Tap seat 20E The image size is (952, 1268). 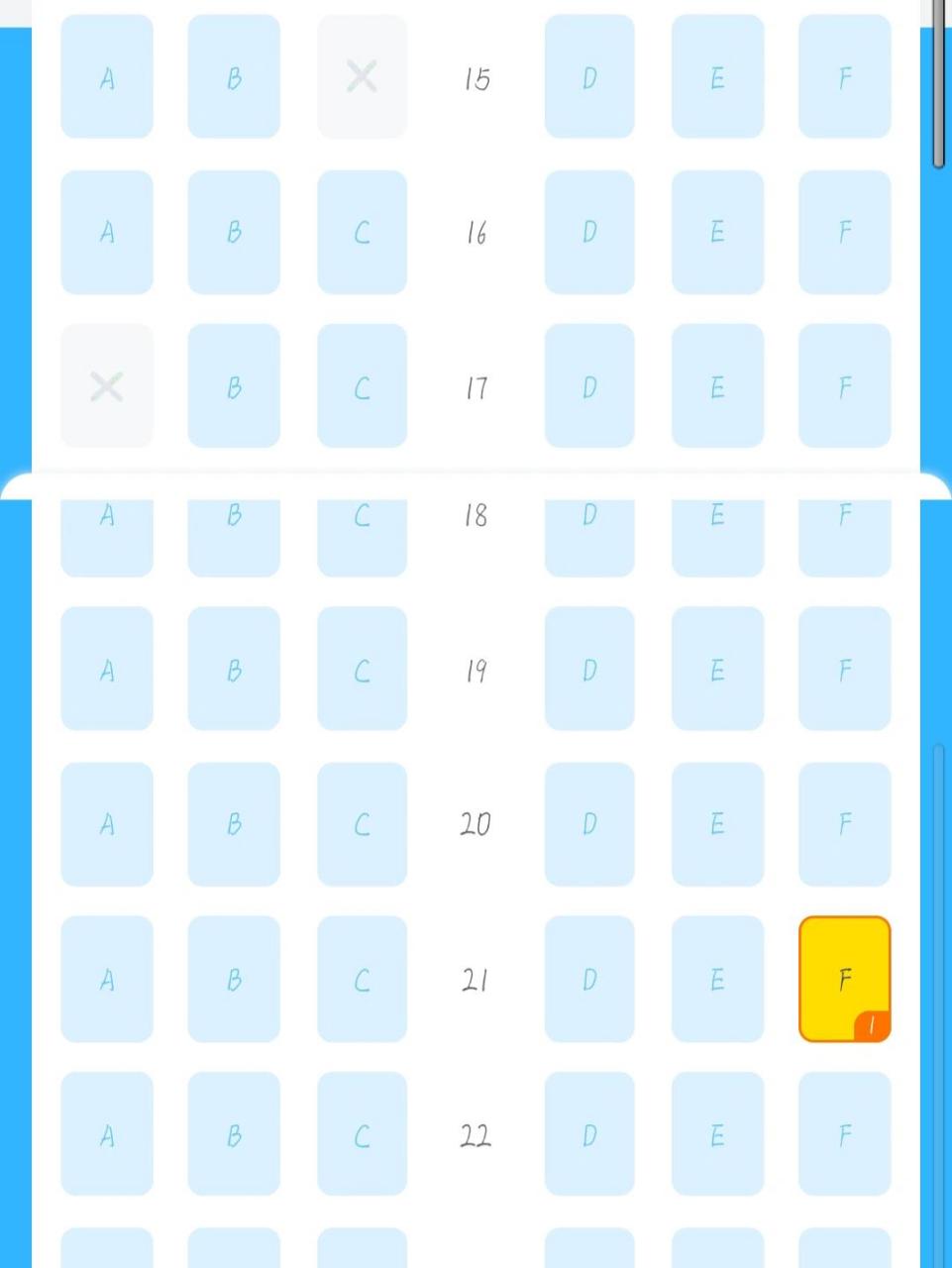(717, 824)
